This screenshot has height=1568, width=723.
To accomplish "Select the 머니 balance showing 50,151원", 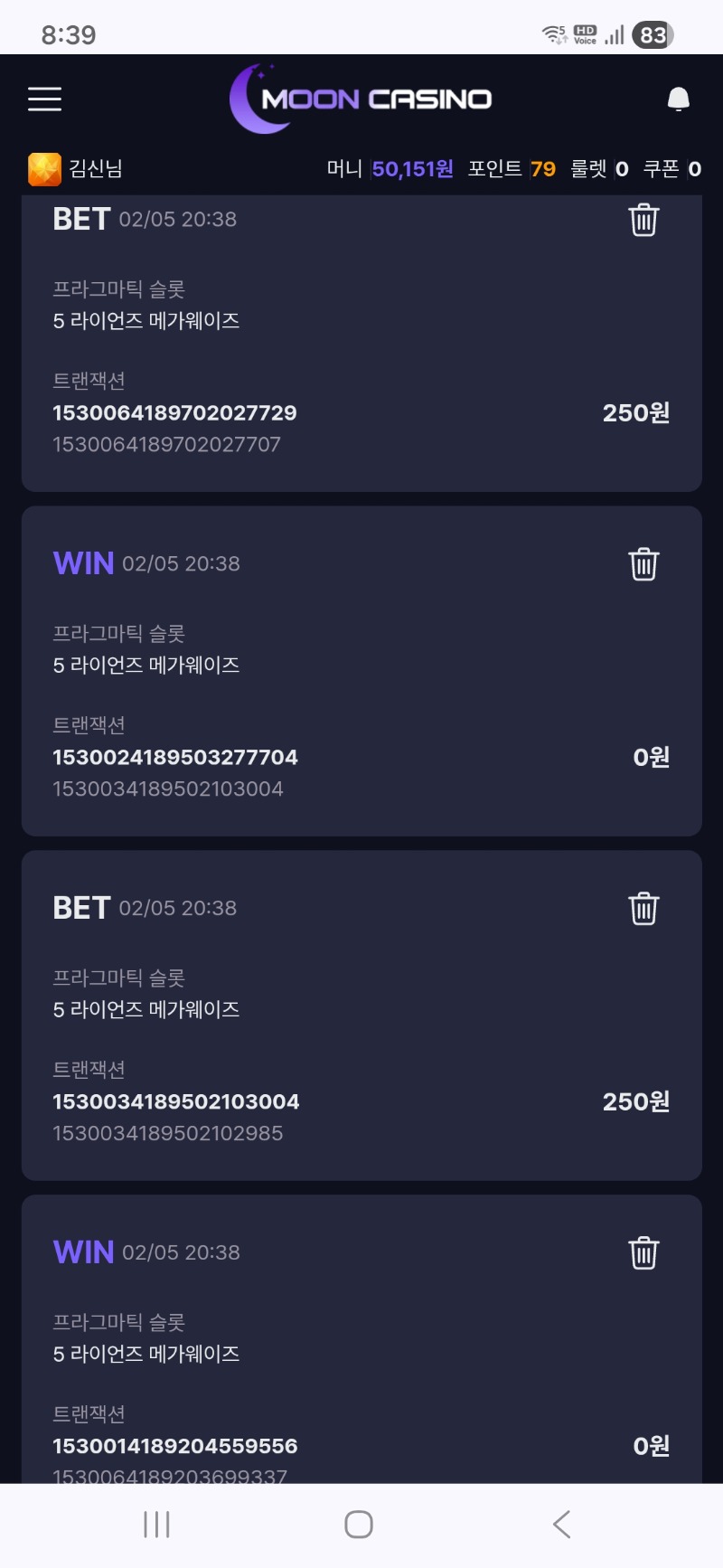I will pos(411,168).
